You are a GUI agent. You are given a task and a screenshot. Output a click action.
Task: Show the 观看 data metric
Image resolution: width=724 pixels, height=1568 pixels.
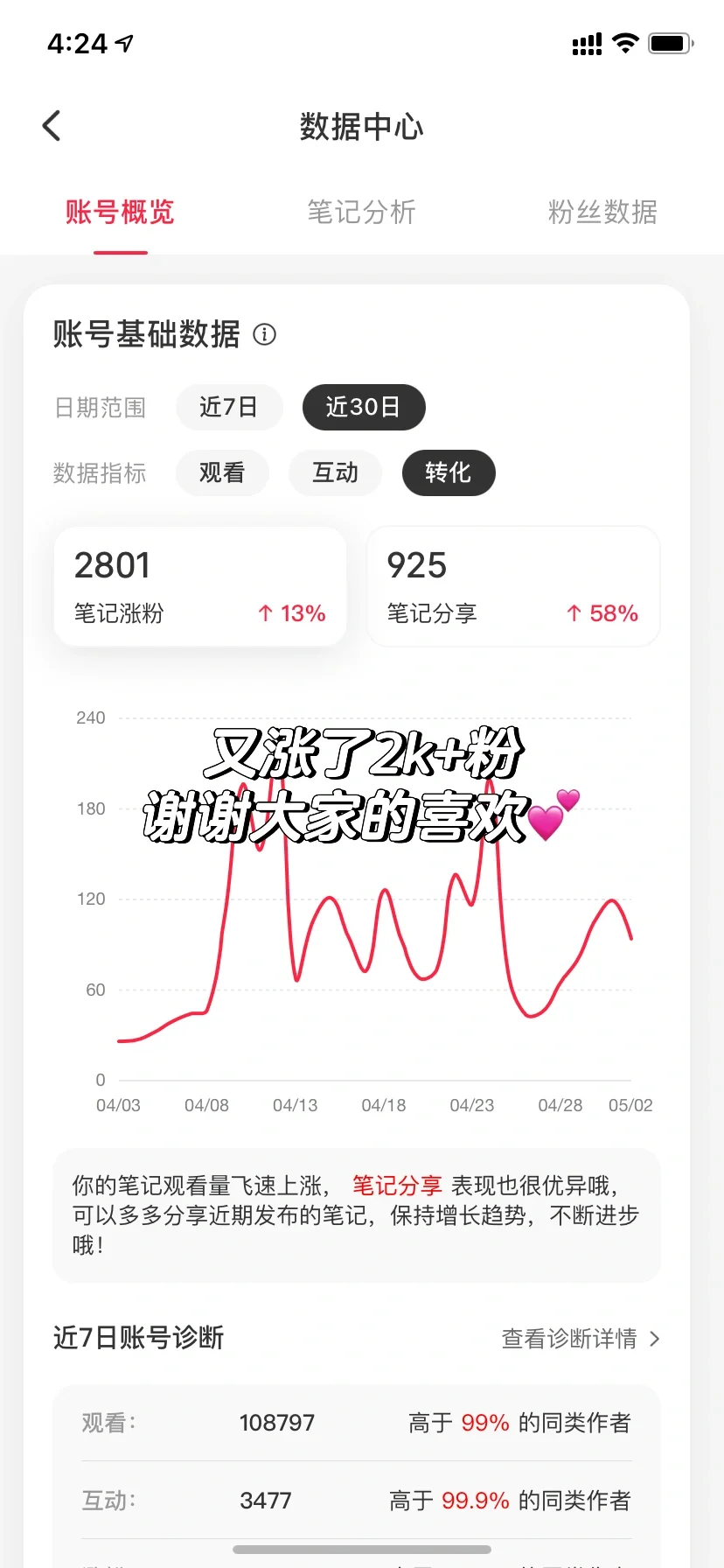pos(222,472)
